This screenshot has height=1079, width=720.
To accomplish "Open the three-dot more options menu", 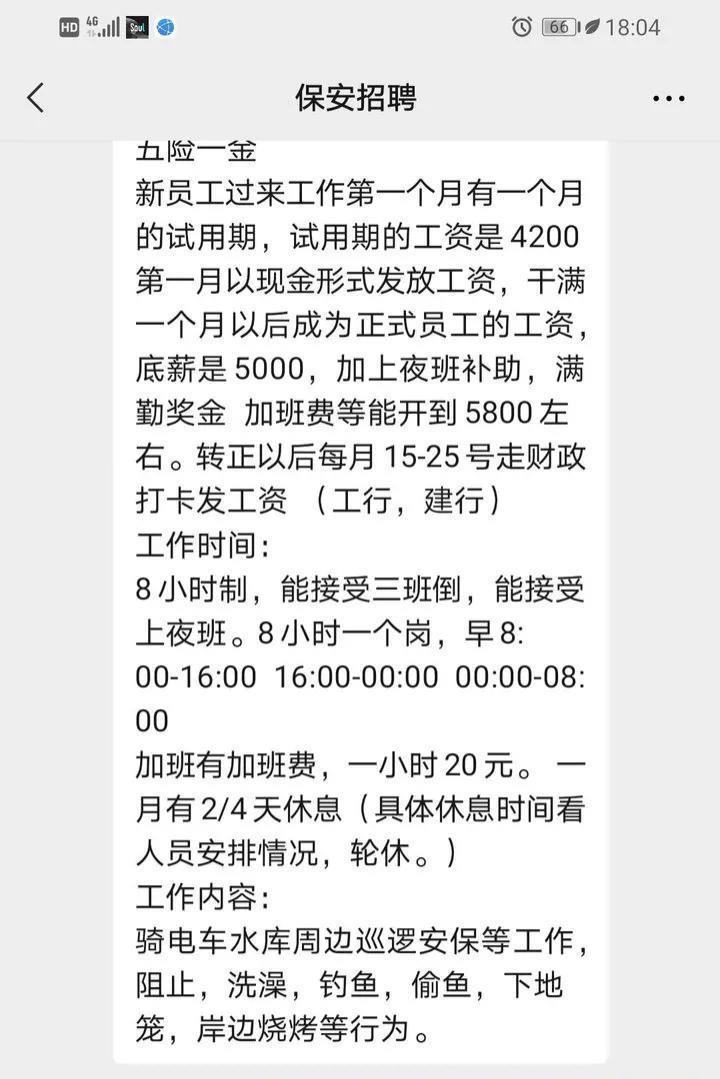I will [668, 98].
